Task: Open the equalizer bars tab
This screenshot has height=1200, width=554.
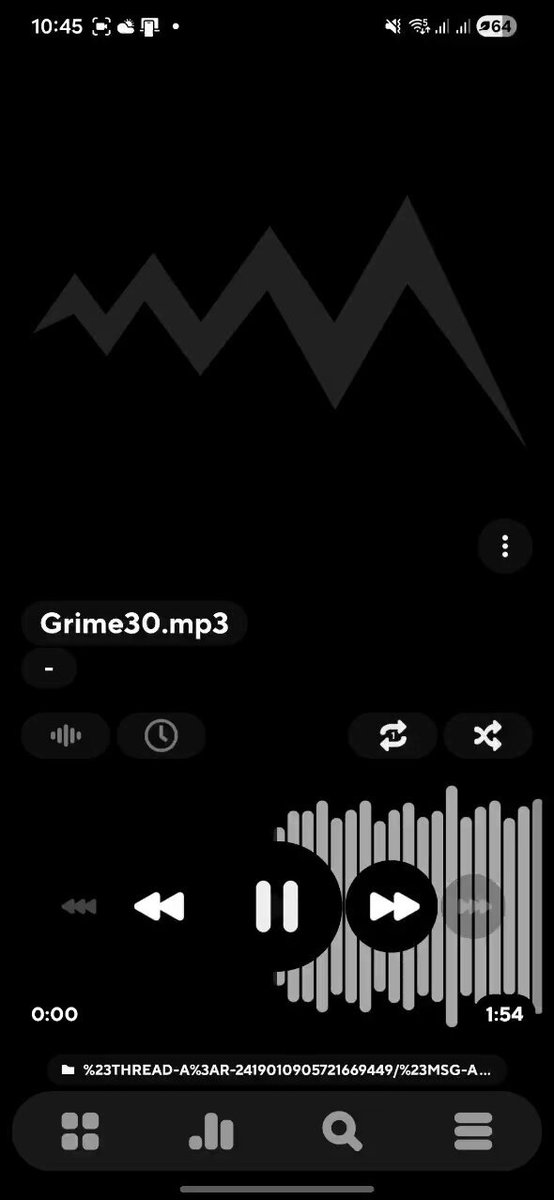Action: tap(211, 1132)
